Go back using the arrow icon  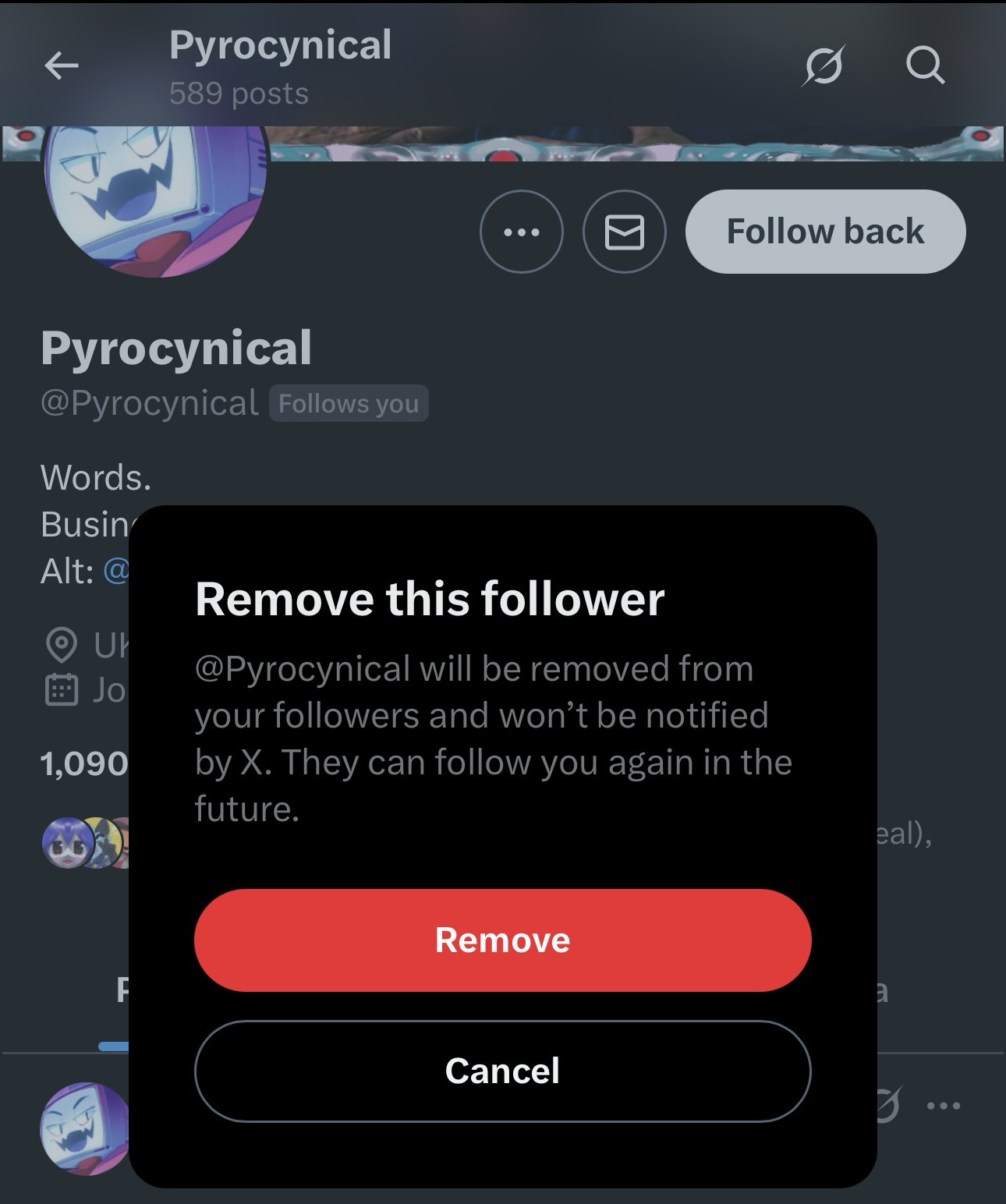[62, 66]
